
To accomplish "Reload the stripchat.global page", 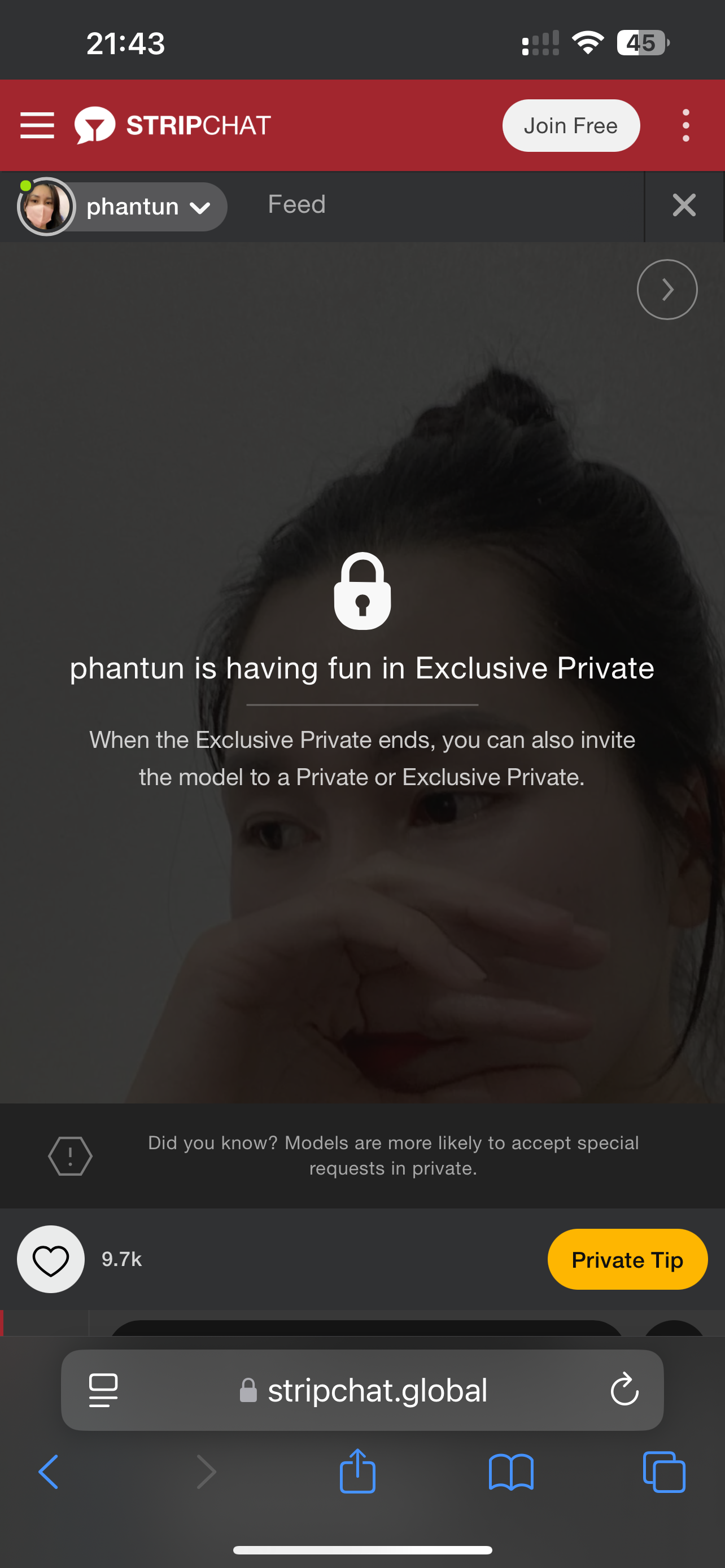I will point(624,1390).
